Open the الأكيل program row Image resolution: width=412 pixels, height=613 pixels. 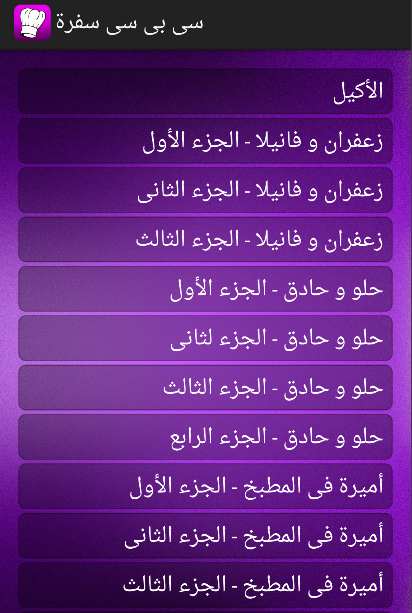click(x=206, y=91)
